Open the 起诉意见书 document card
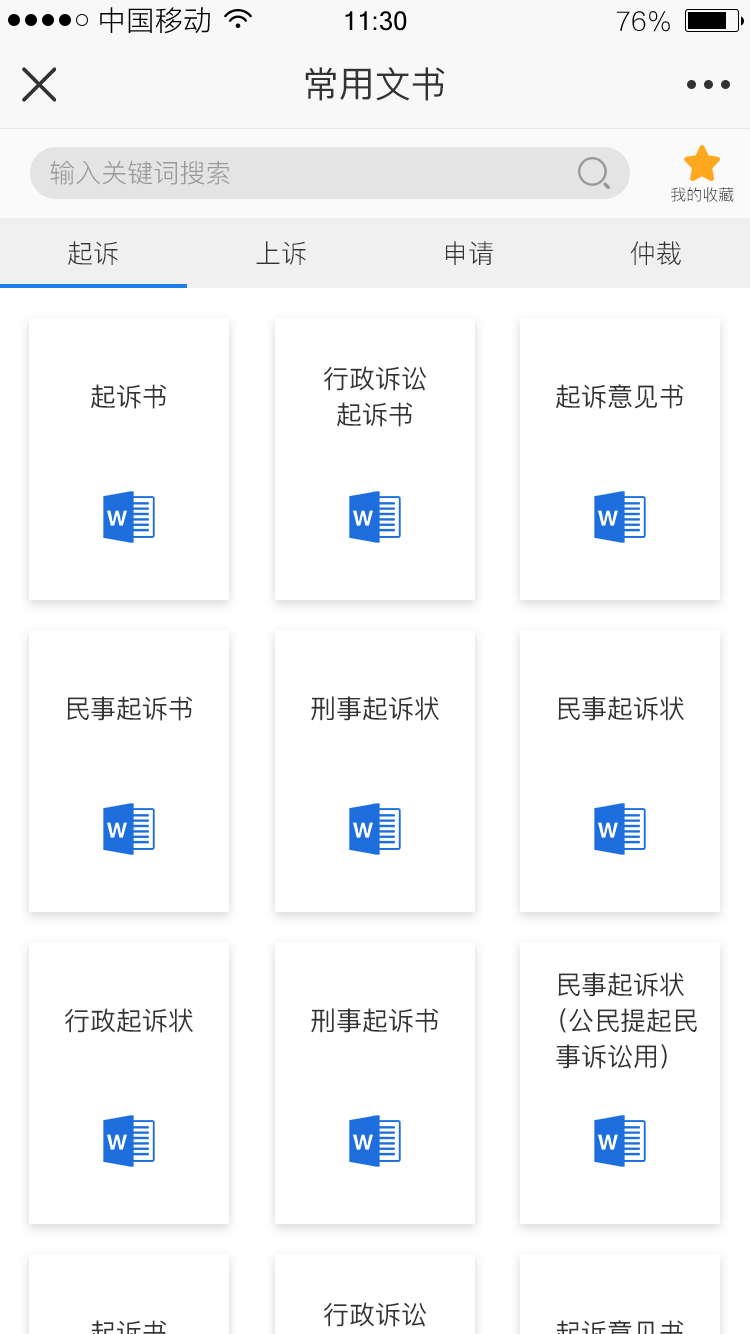750x1334 pixels. [x=620, y=459]
